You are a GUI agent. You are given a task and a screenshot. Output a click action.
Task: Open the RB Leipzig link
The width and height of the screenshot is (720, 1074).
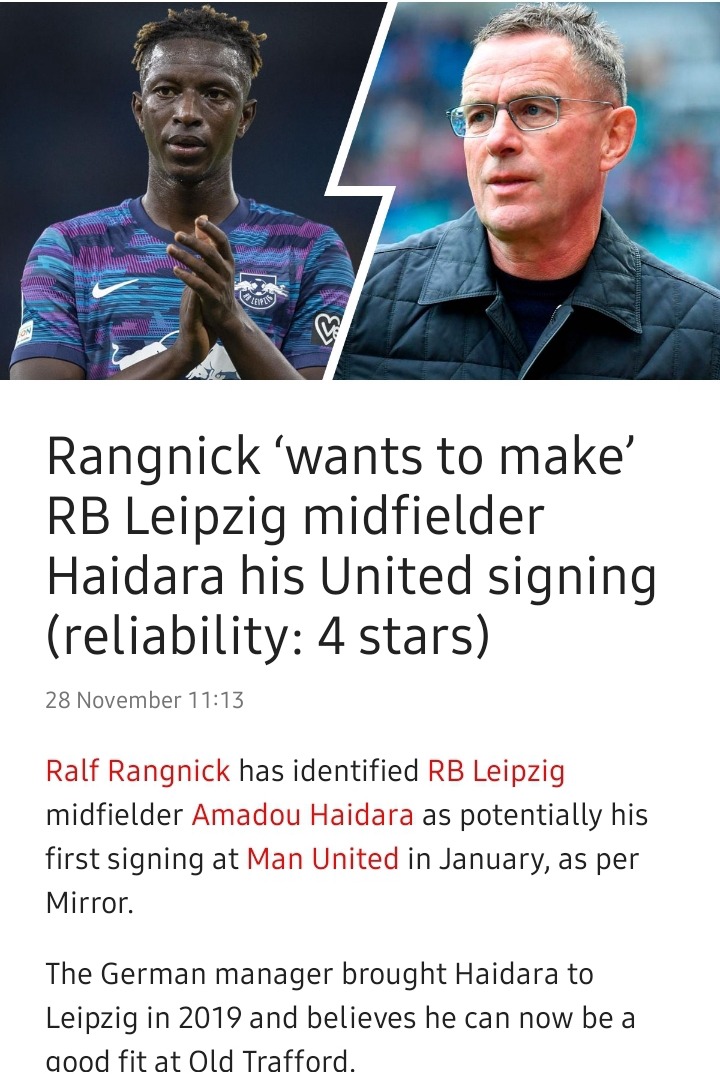(495, 771)
